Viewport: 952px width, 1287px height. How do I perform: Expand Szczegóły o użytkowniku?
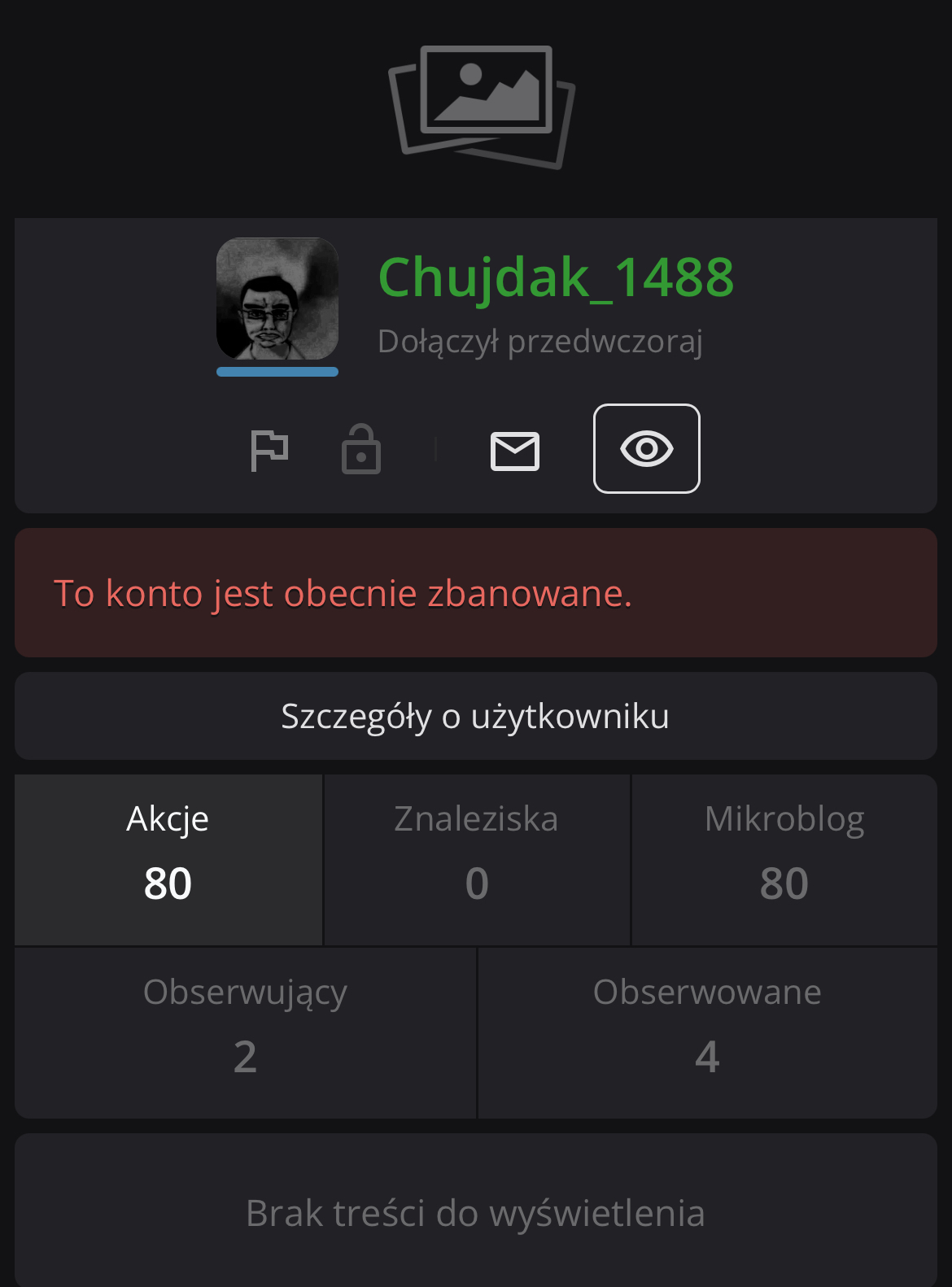[475, 717]
